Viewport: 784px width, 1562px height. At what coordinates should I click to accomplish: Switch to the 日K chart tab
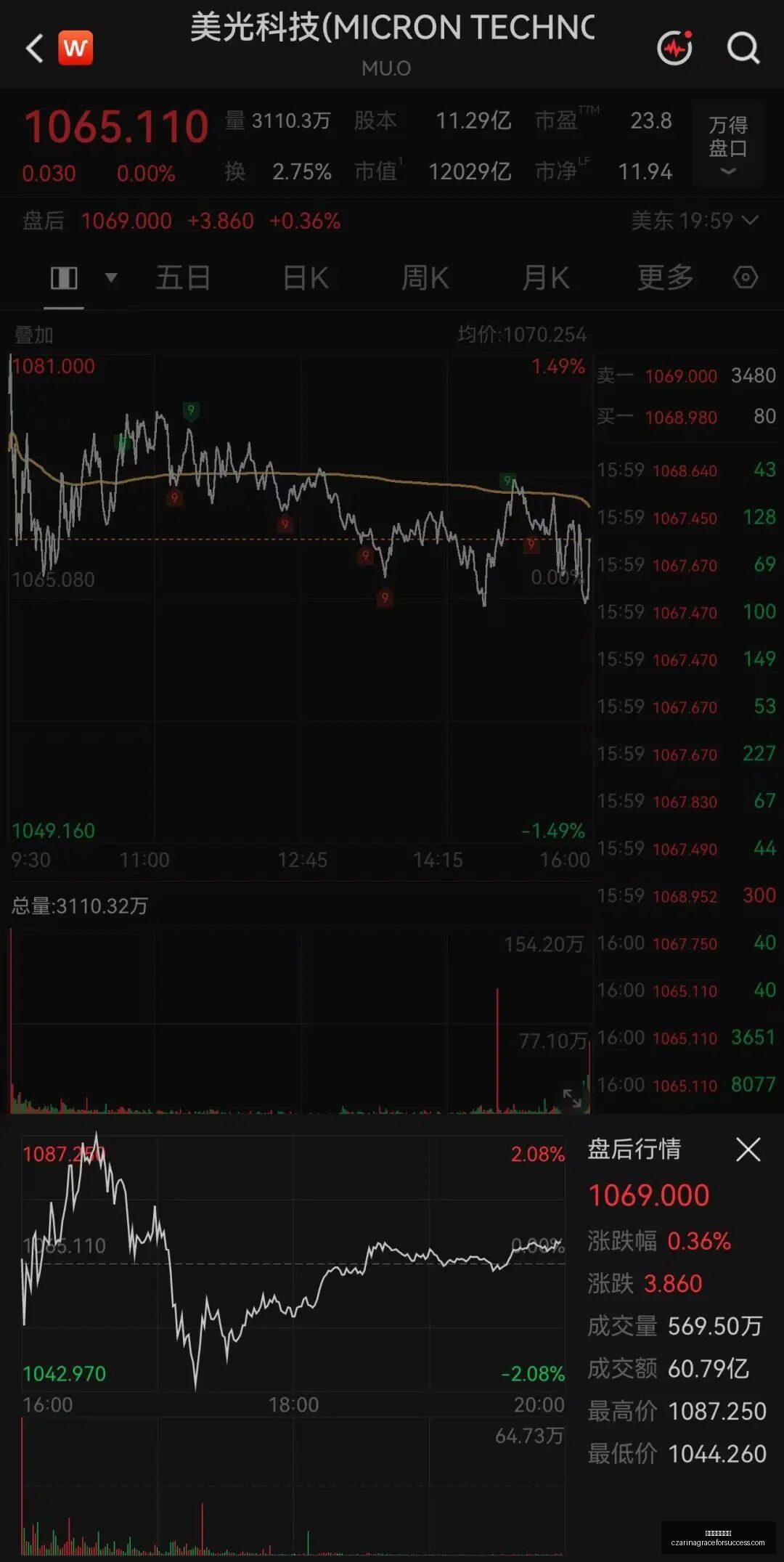[306, 277]
